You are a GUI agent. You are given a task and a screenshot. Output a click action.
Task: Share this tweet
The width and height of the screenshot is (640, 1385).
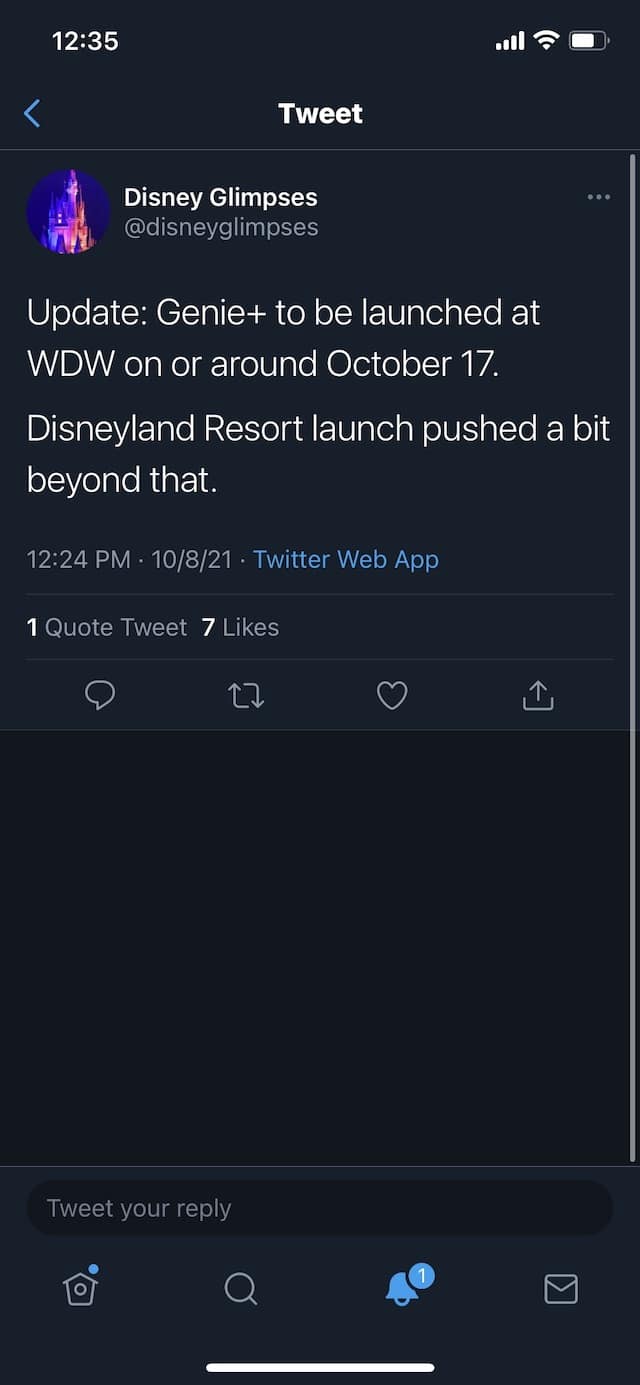pyautogui.click(x=538, y=694)
